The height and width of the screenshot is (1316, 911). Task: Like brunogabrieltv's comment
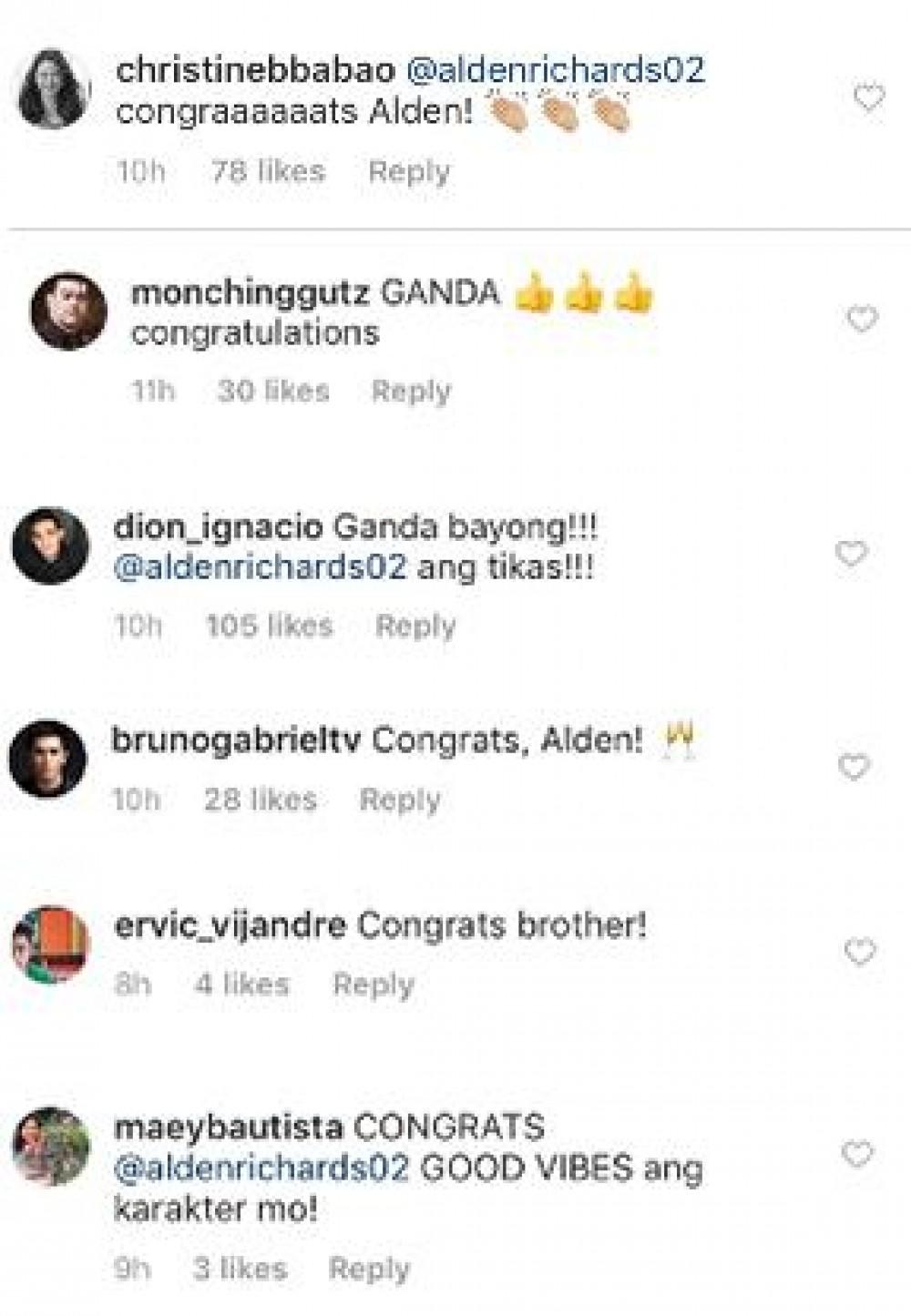854,768
